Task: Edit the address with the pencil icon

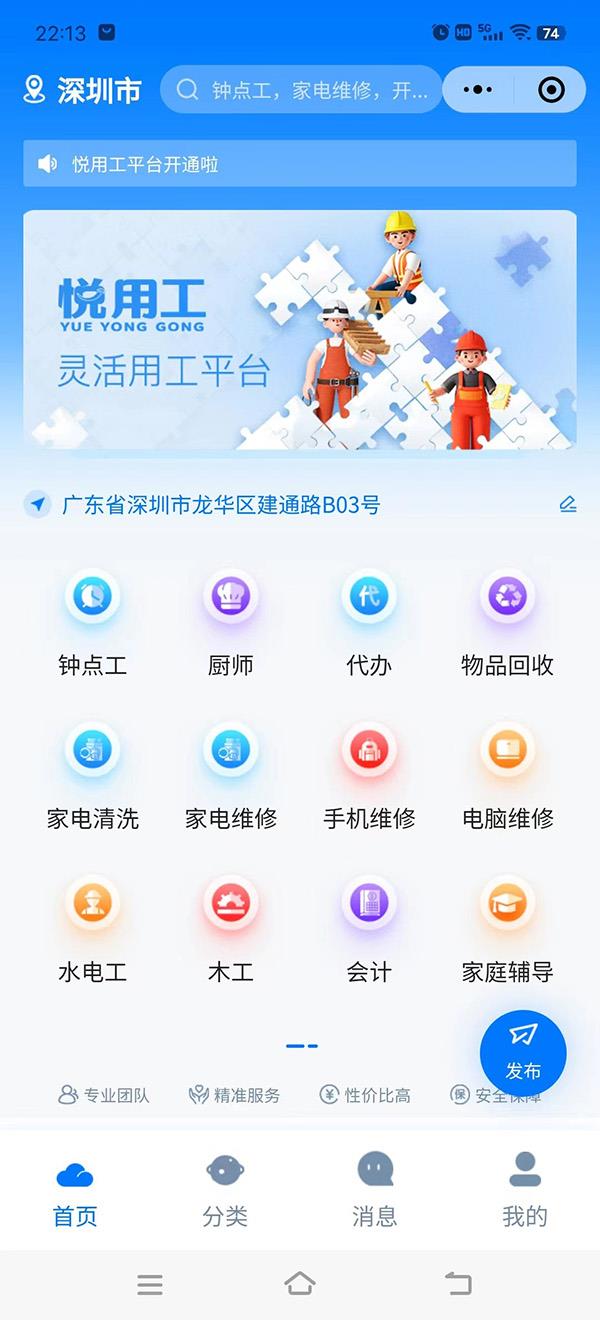Action: tap(568, 504)
